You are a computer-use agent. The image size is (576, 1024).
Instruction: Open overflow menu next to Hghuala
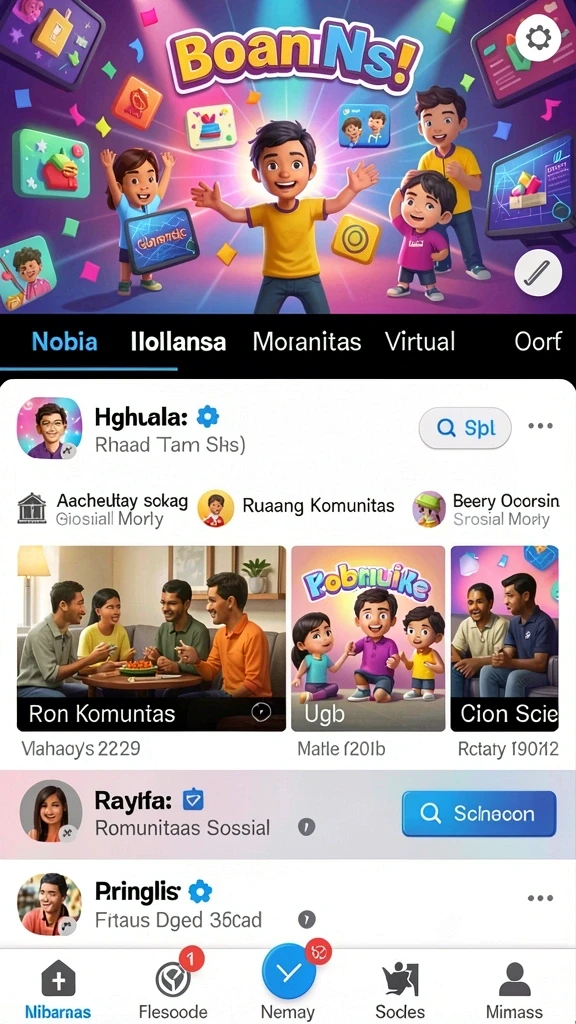click(540, 426)
